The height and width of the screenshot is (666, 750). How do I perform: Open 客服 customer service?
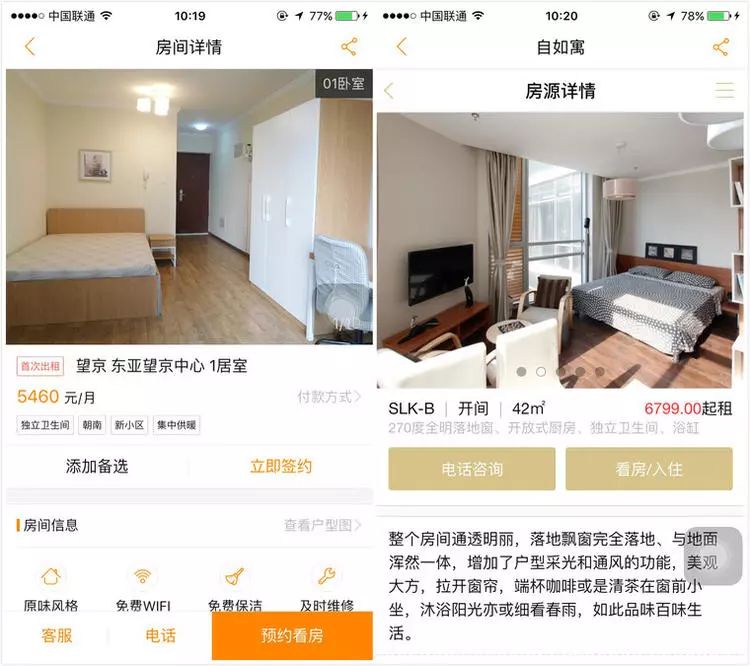click(x=57, y=635)
